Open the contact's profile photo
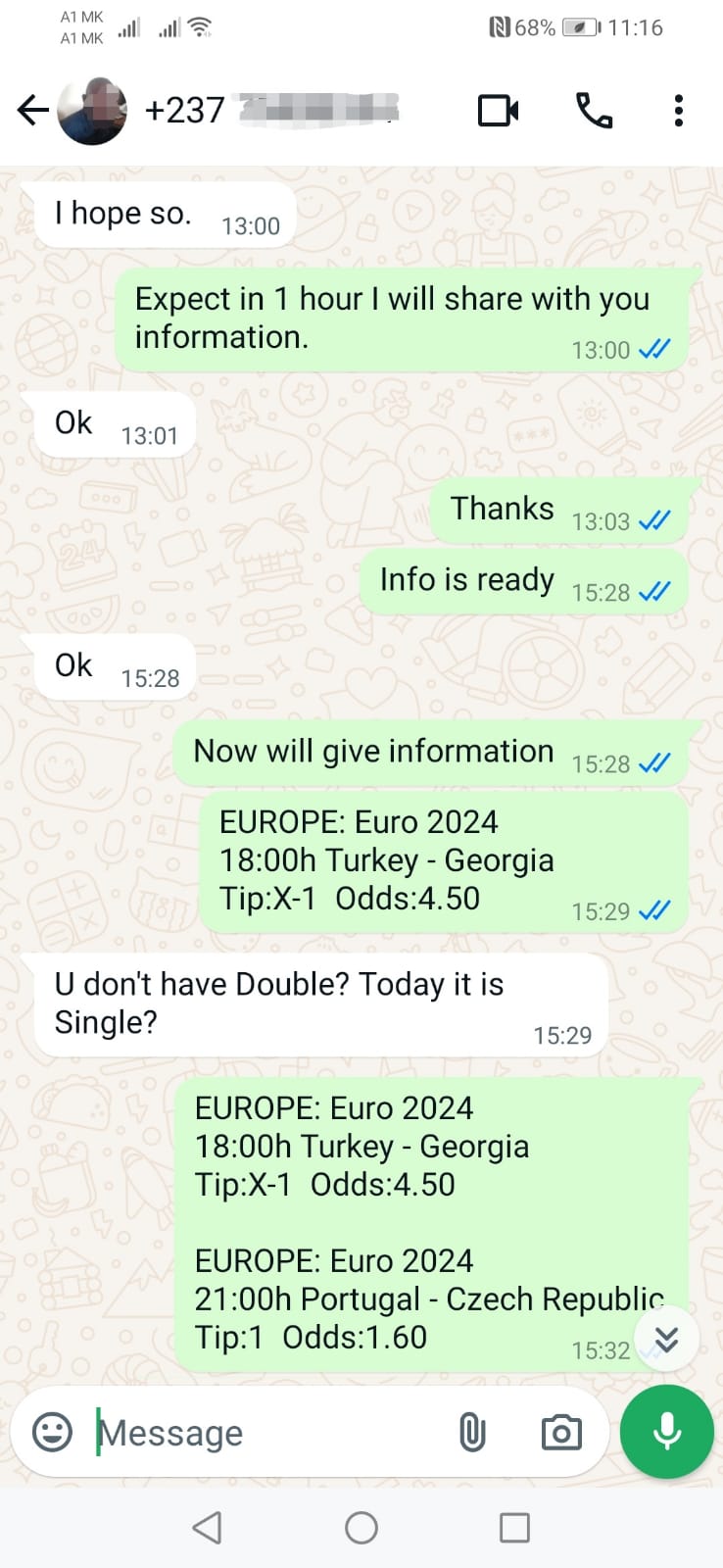Viewport: 723px width, 1568px height. click(92, 111)
